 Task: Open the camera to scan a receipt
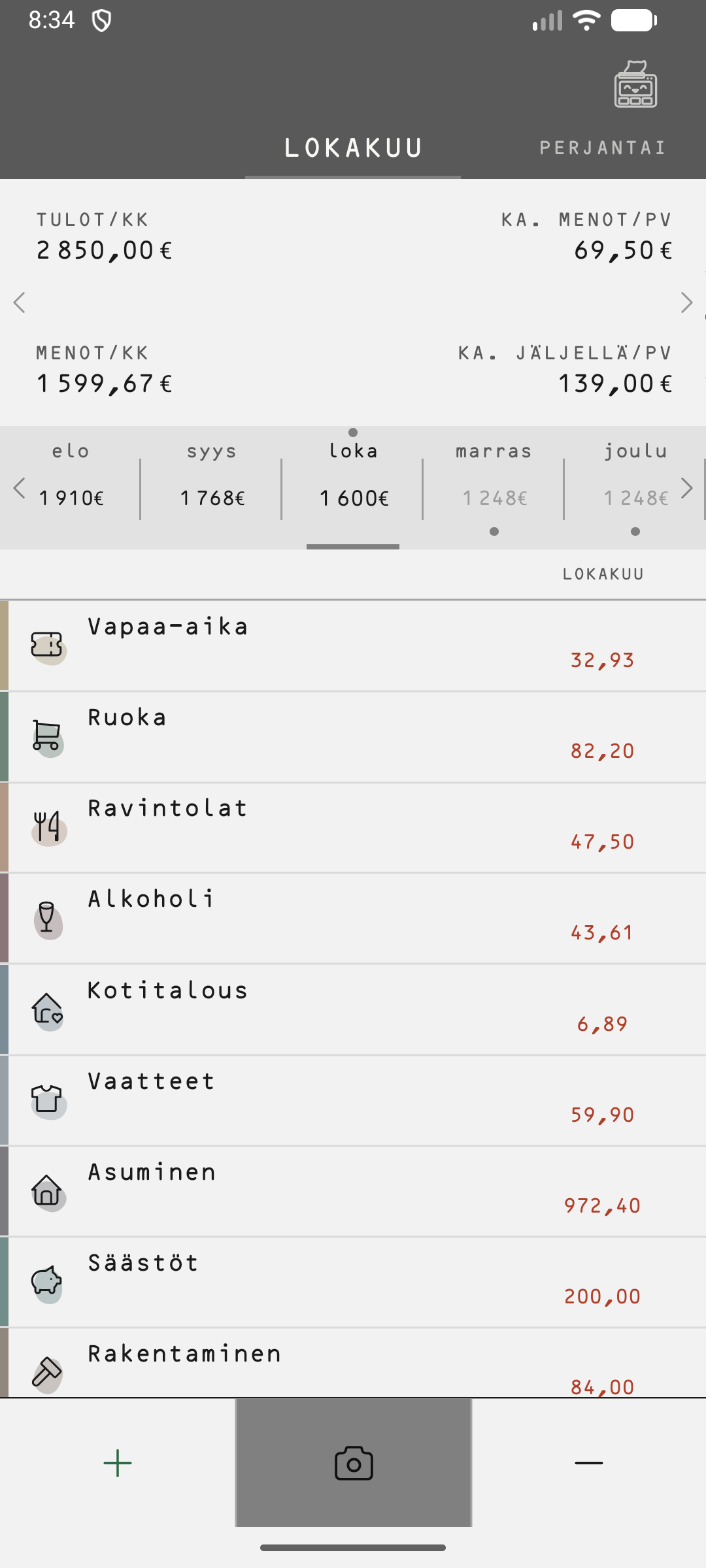pos(354,1463)
